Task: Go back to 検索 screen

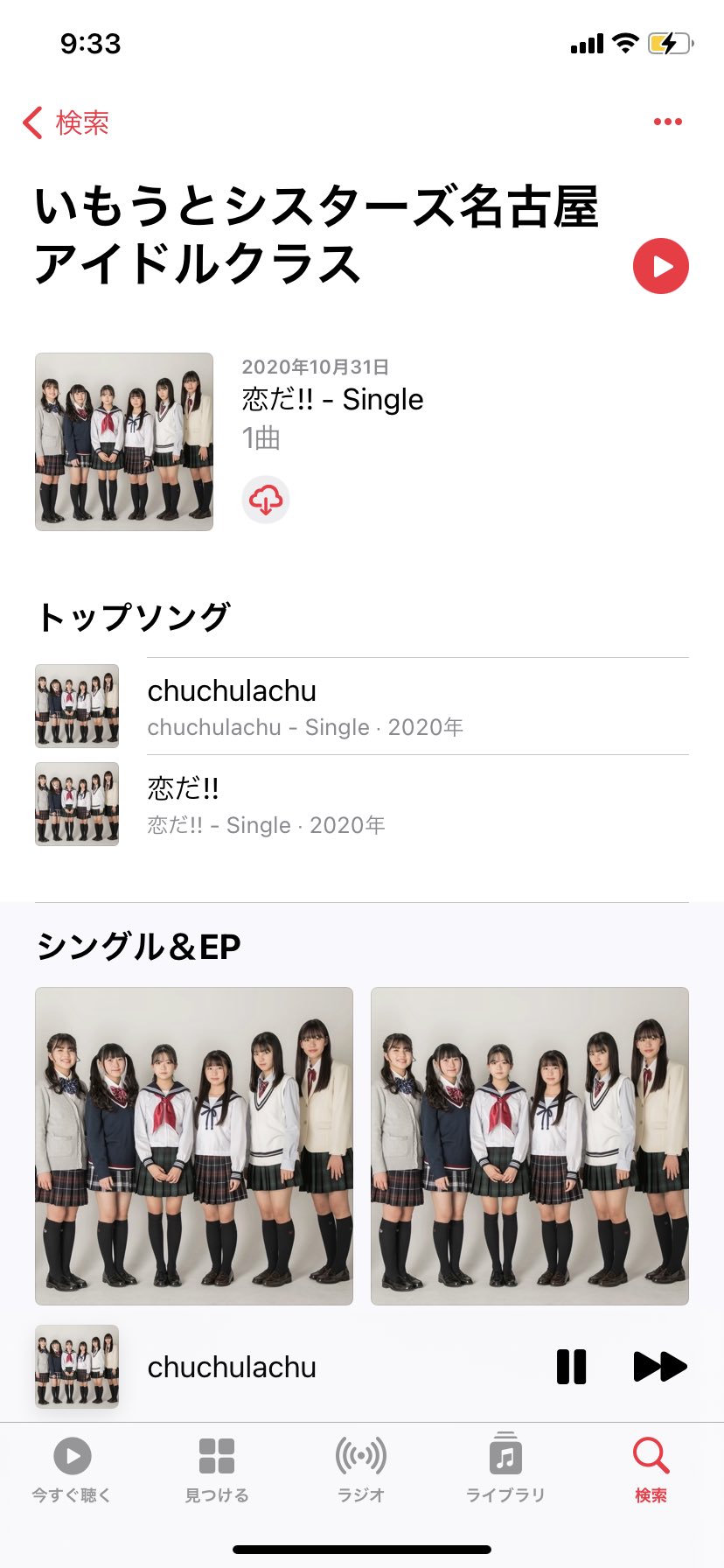Action: [66, 122]
